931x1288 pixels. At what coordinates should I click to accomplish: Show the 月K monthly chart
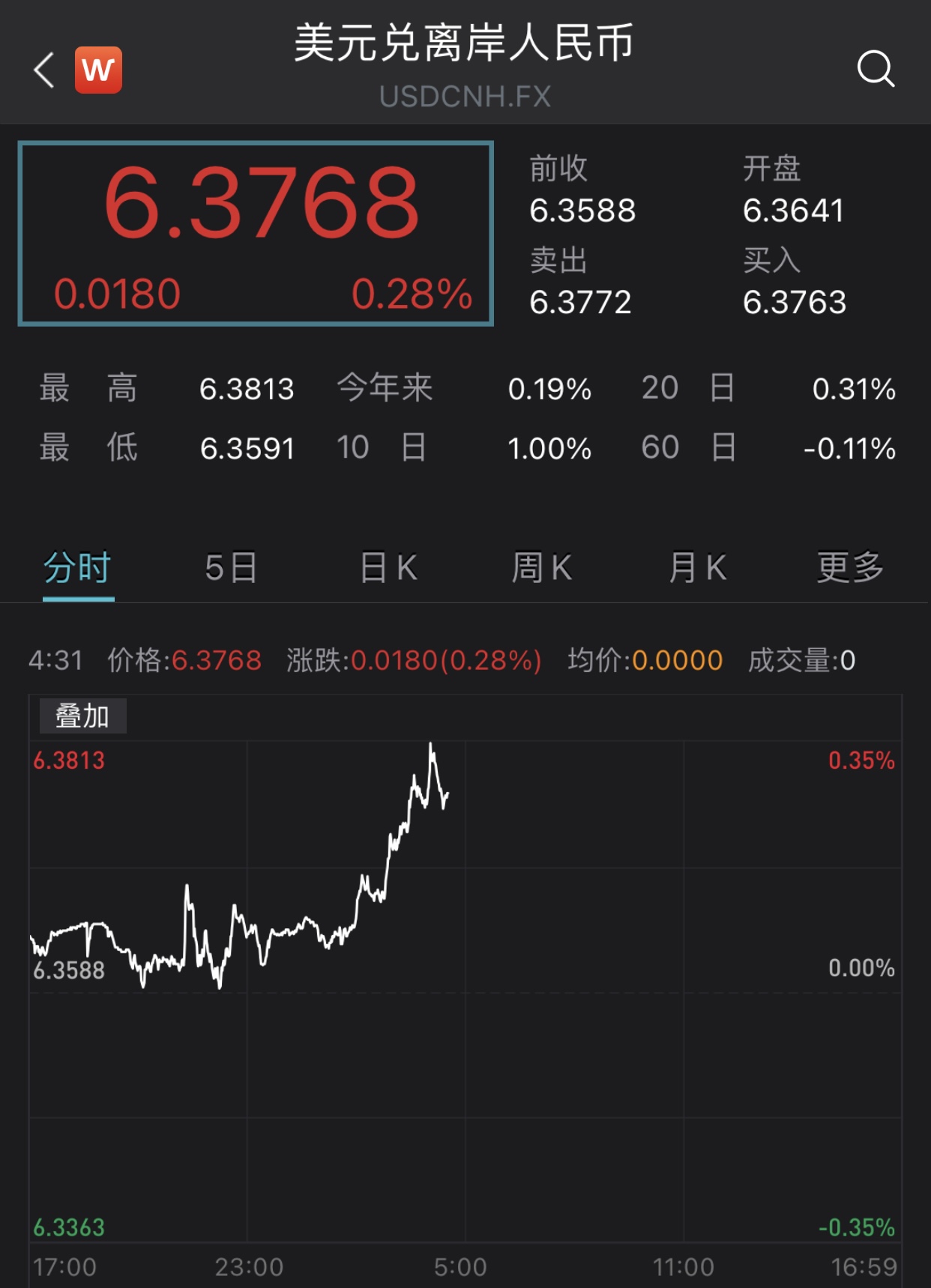[x=698, y=568]
